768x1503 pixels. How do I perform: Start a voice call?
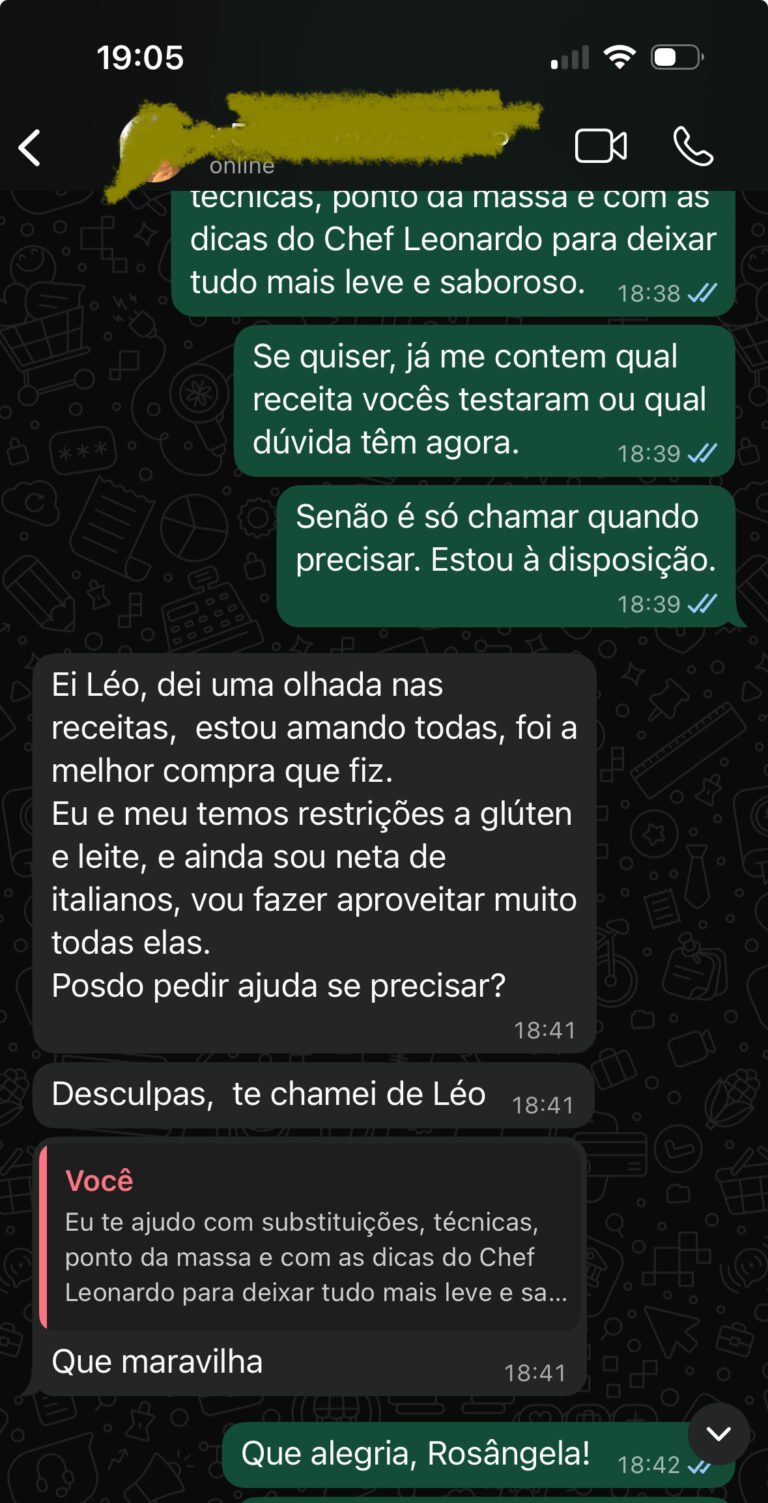[692, 146]
